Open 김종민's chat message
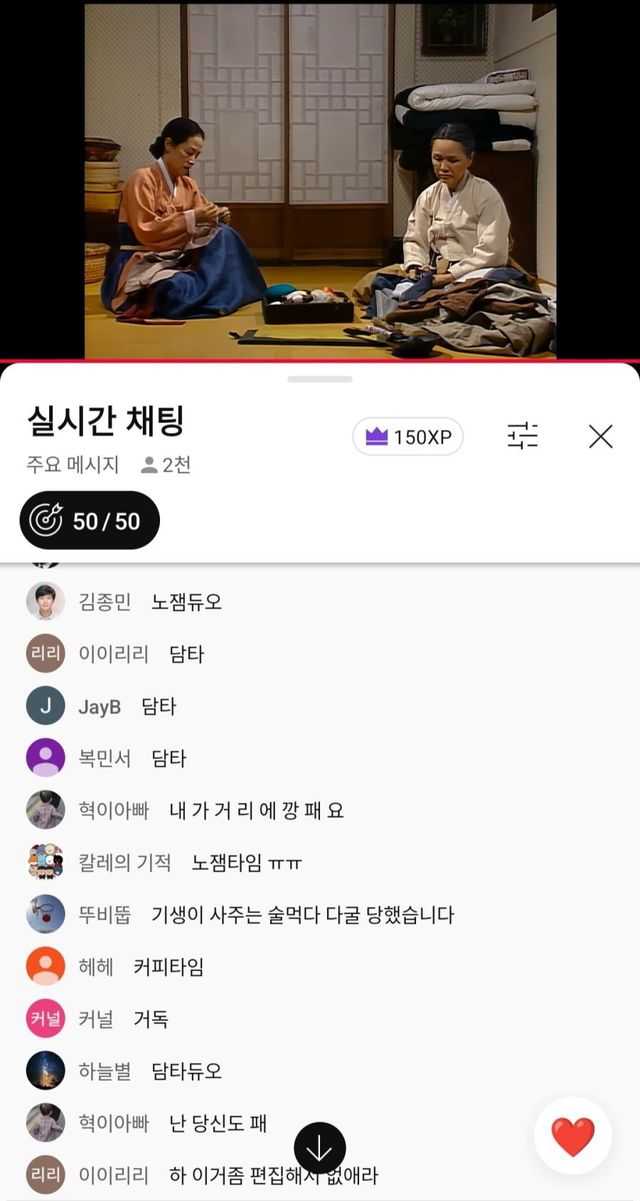 [320, 602]
